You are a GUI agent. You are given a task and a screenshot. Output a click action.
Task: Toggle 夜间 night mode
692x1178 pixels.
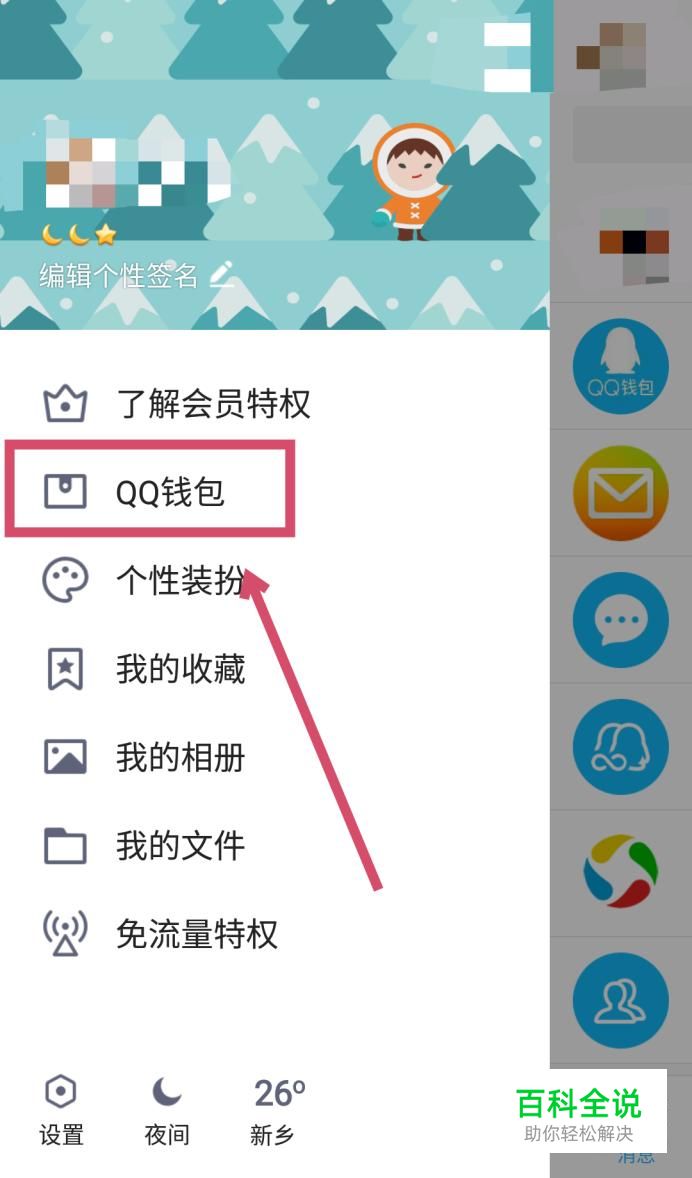click(x=167, y=1110)
